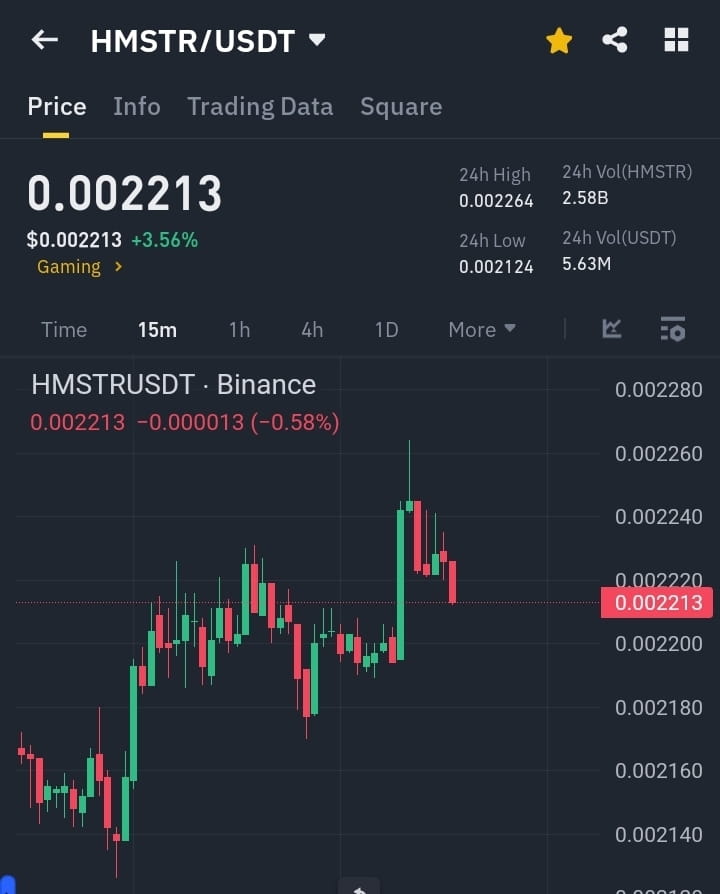Select the Info tab
The image size is (720, 894).
point(136,106)
